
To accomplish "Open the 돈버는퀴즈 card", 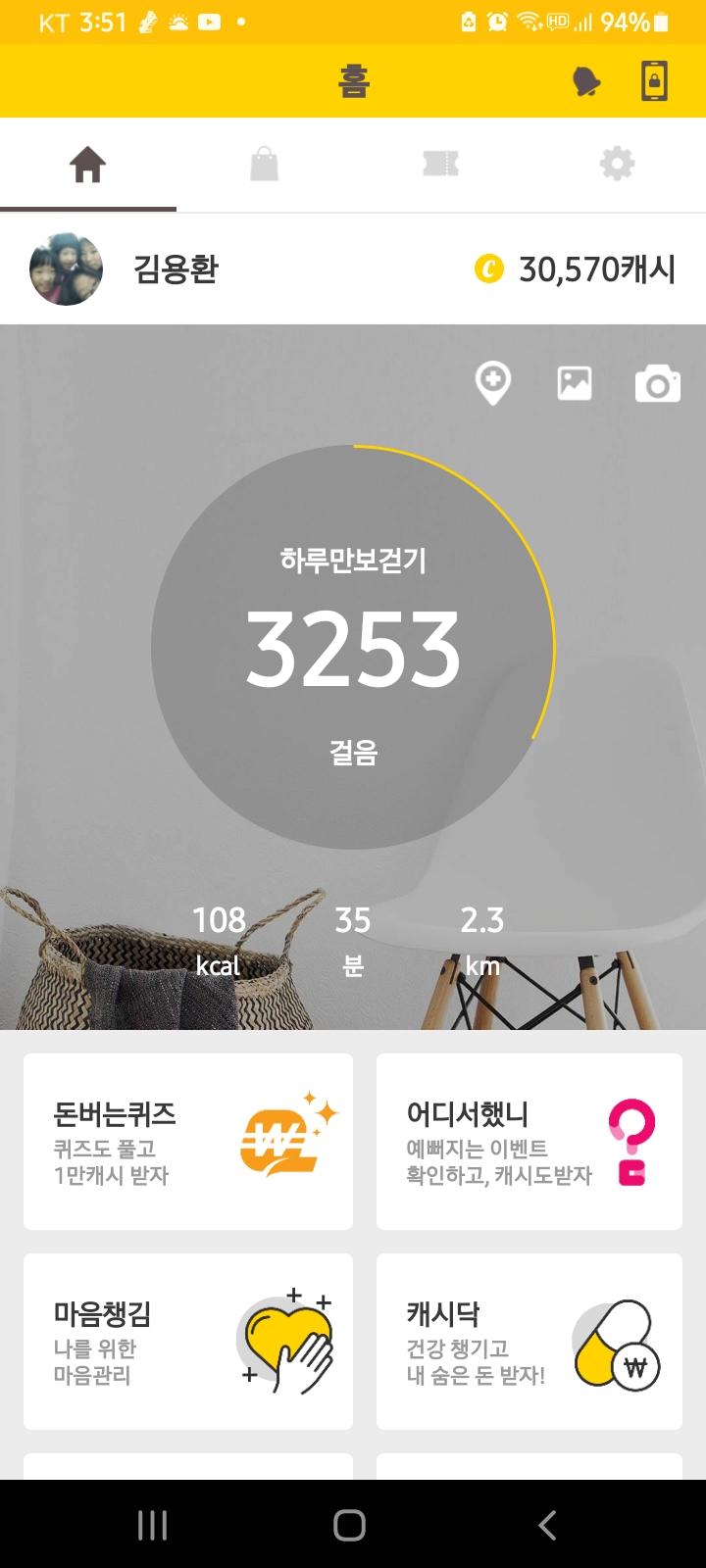I will click(188, 1142).
